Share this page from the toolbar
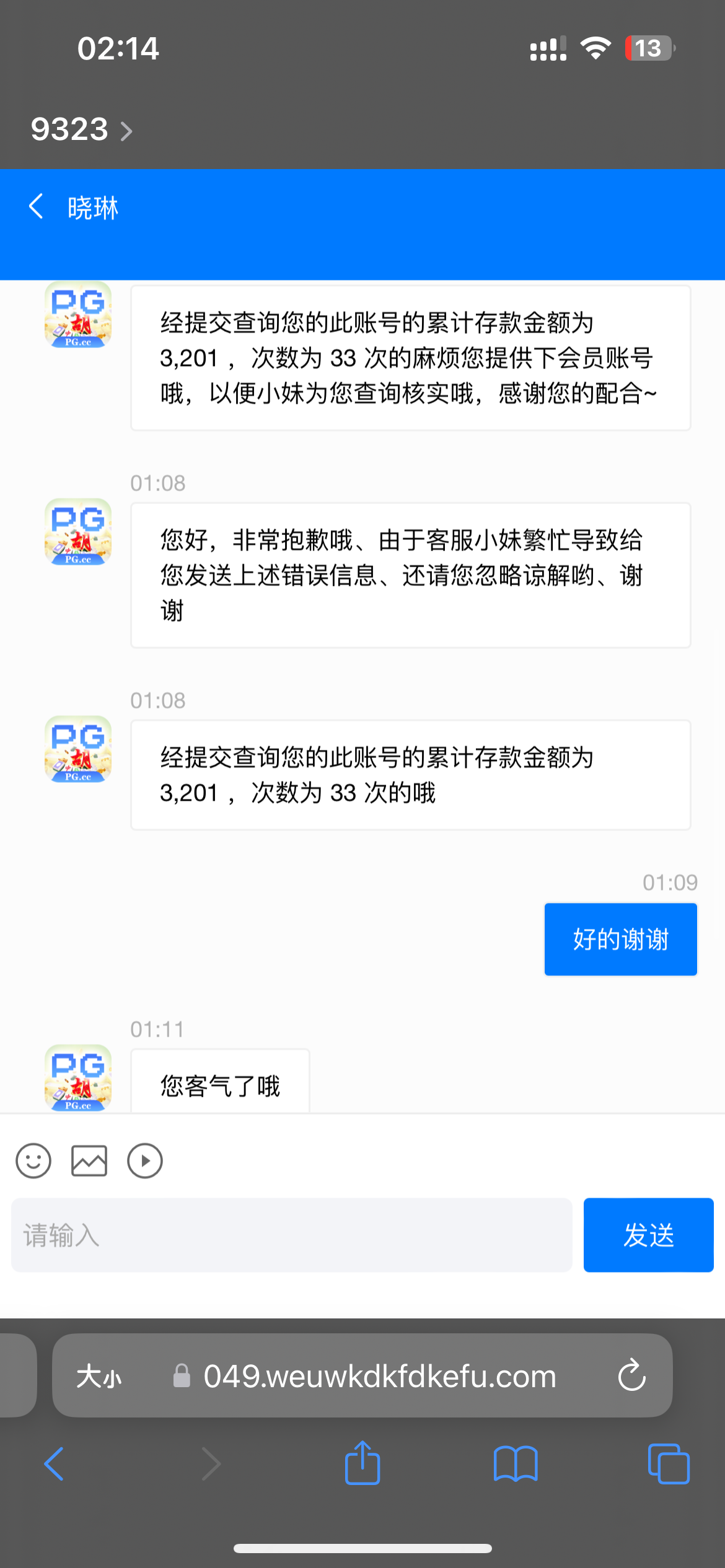725x1568 pixels. pyautogui.click(x=362, y=1464)
